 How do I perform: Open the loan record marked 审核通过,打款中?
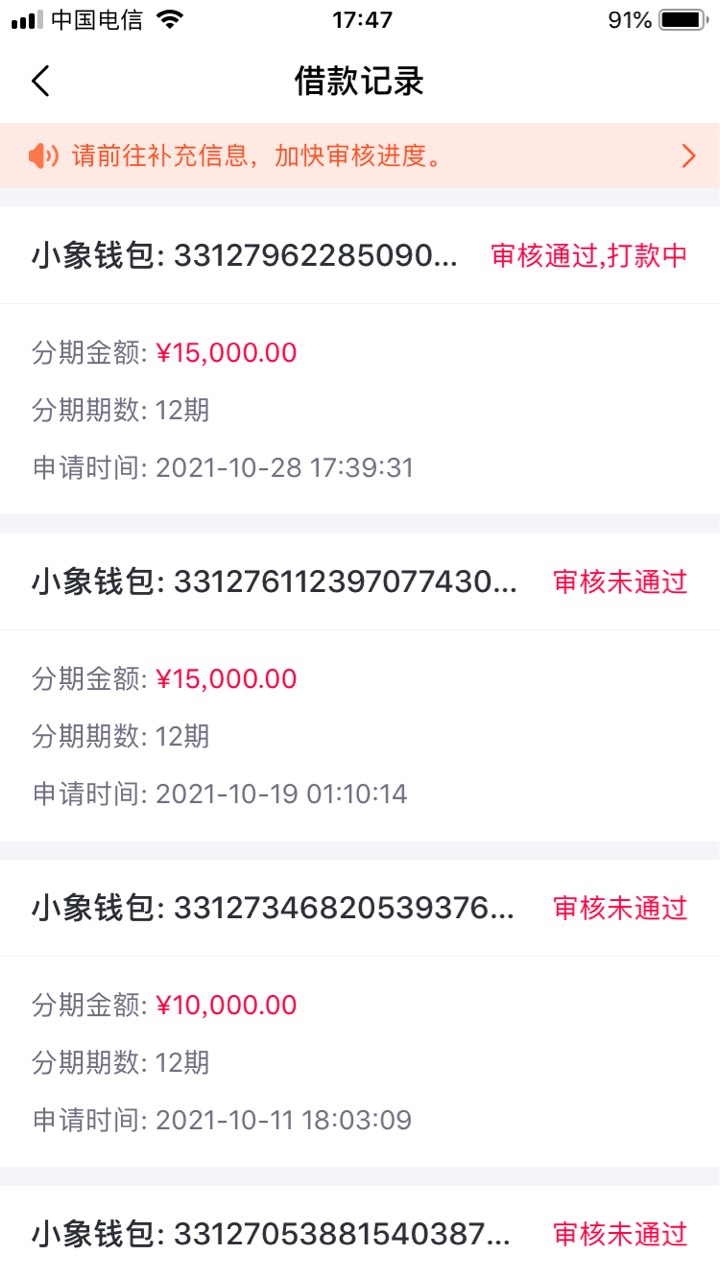click(x=360, y=361)
